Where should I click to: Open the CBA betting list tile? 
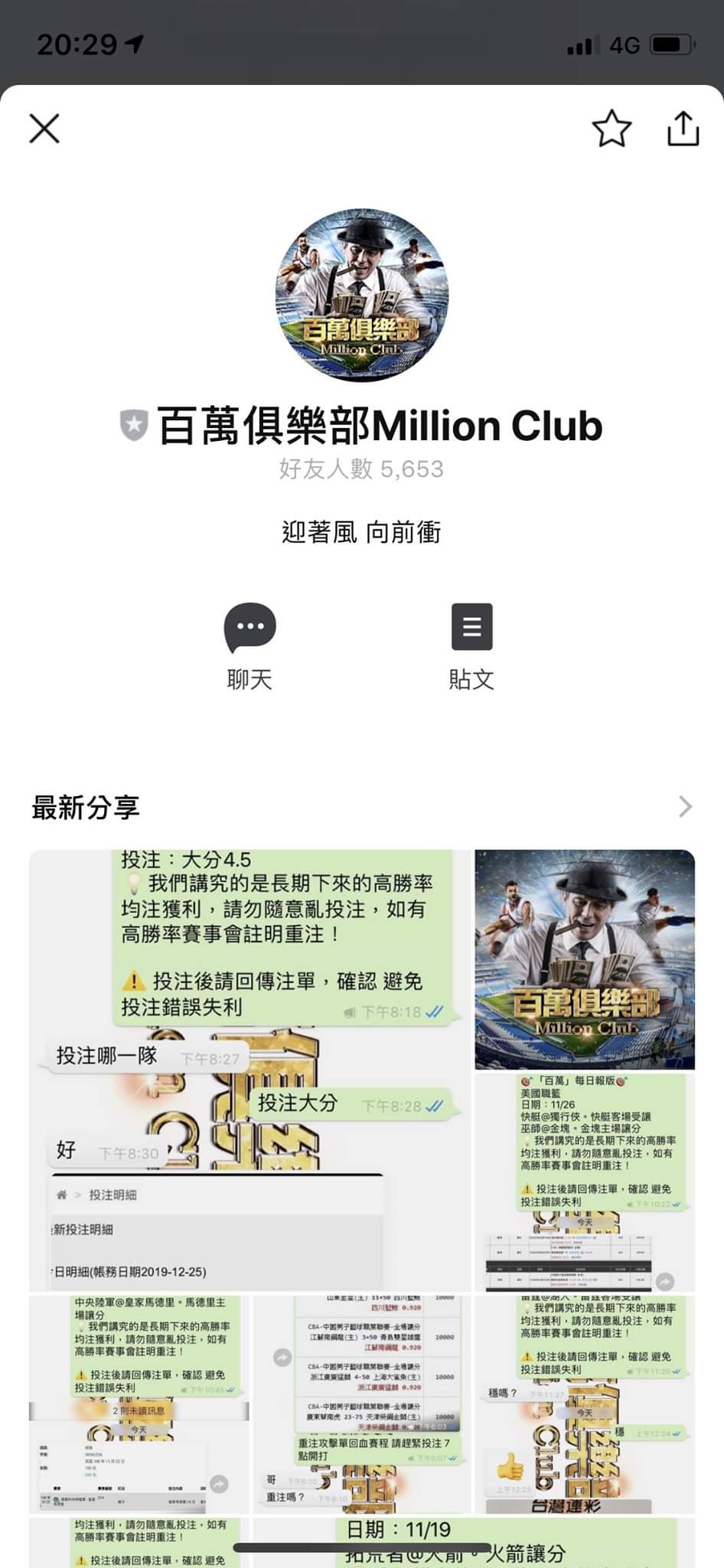(362, 1403)
